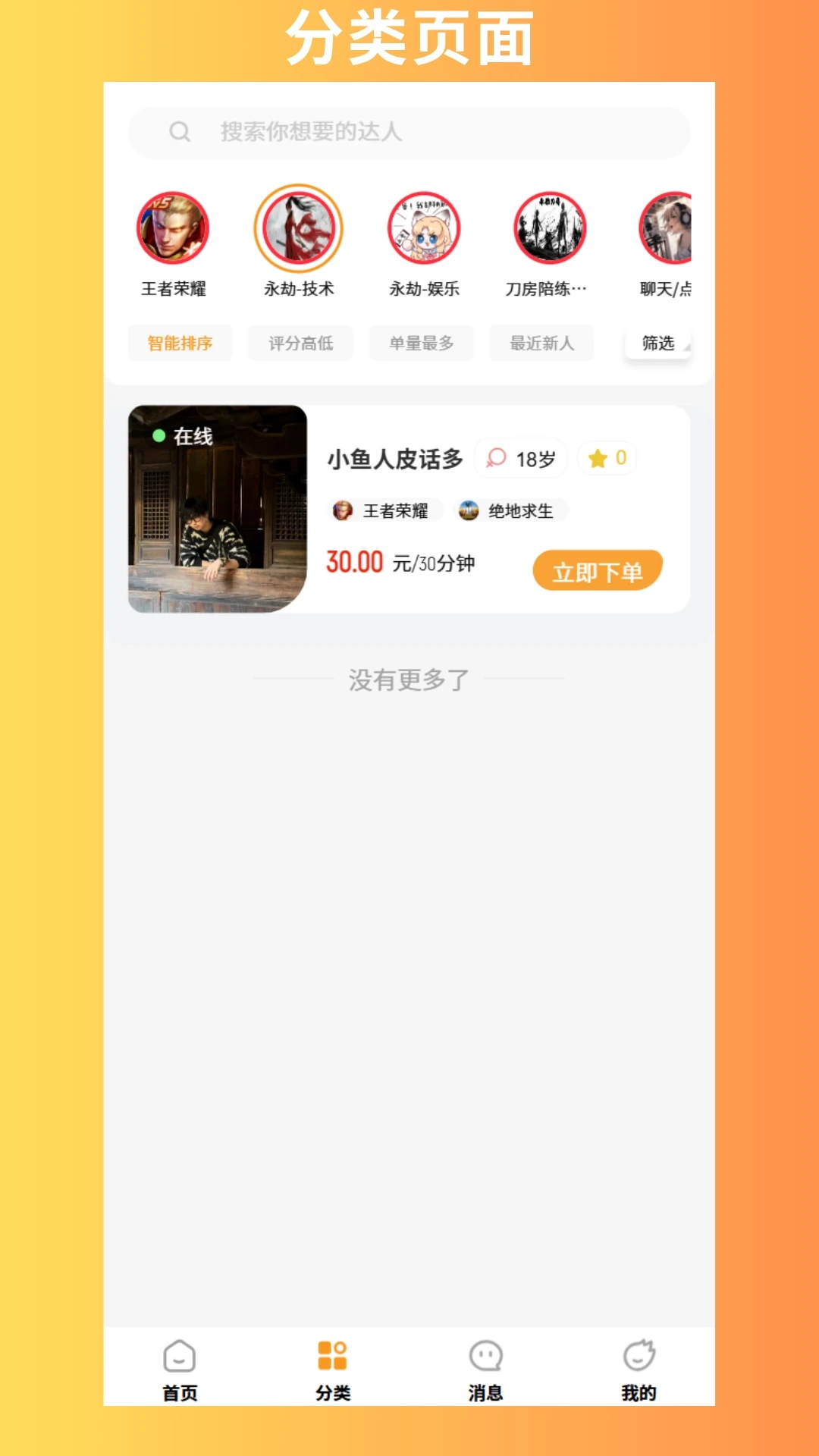Click the search input field
The height and width of the screenshot is (1456, 819).
pos(409,132)
